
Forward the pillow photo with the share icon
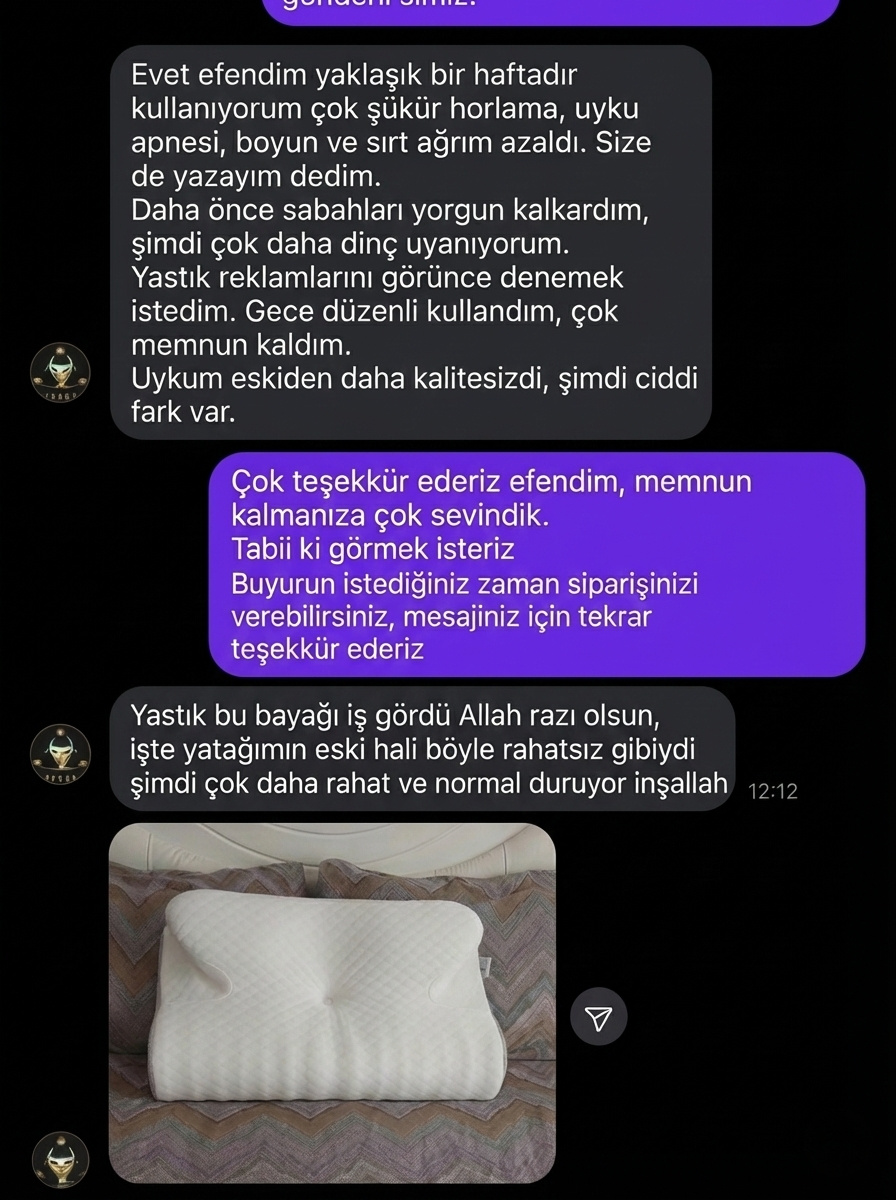click(598, 1019)
